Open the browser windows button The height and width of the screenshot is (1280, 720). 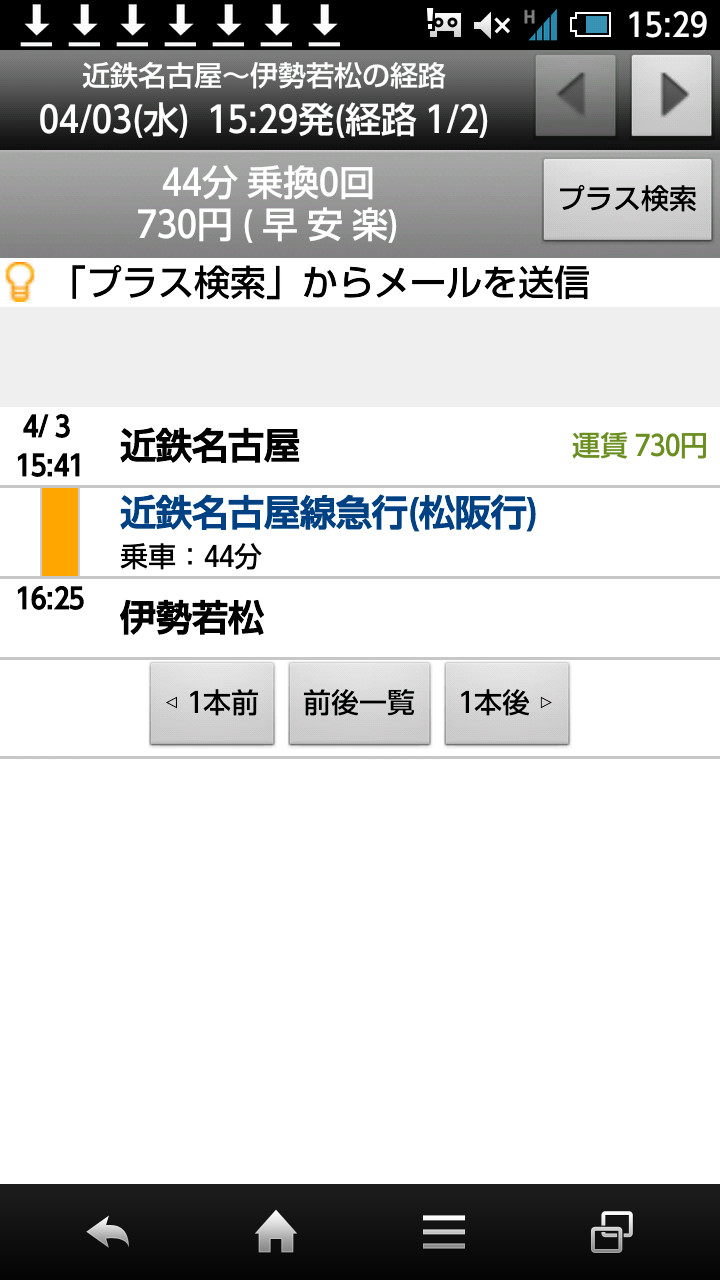pyautogui.click(x=612, y=1232)
